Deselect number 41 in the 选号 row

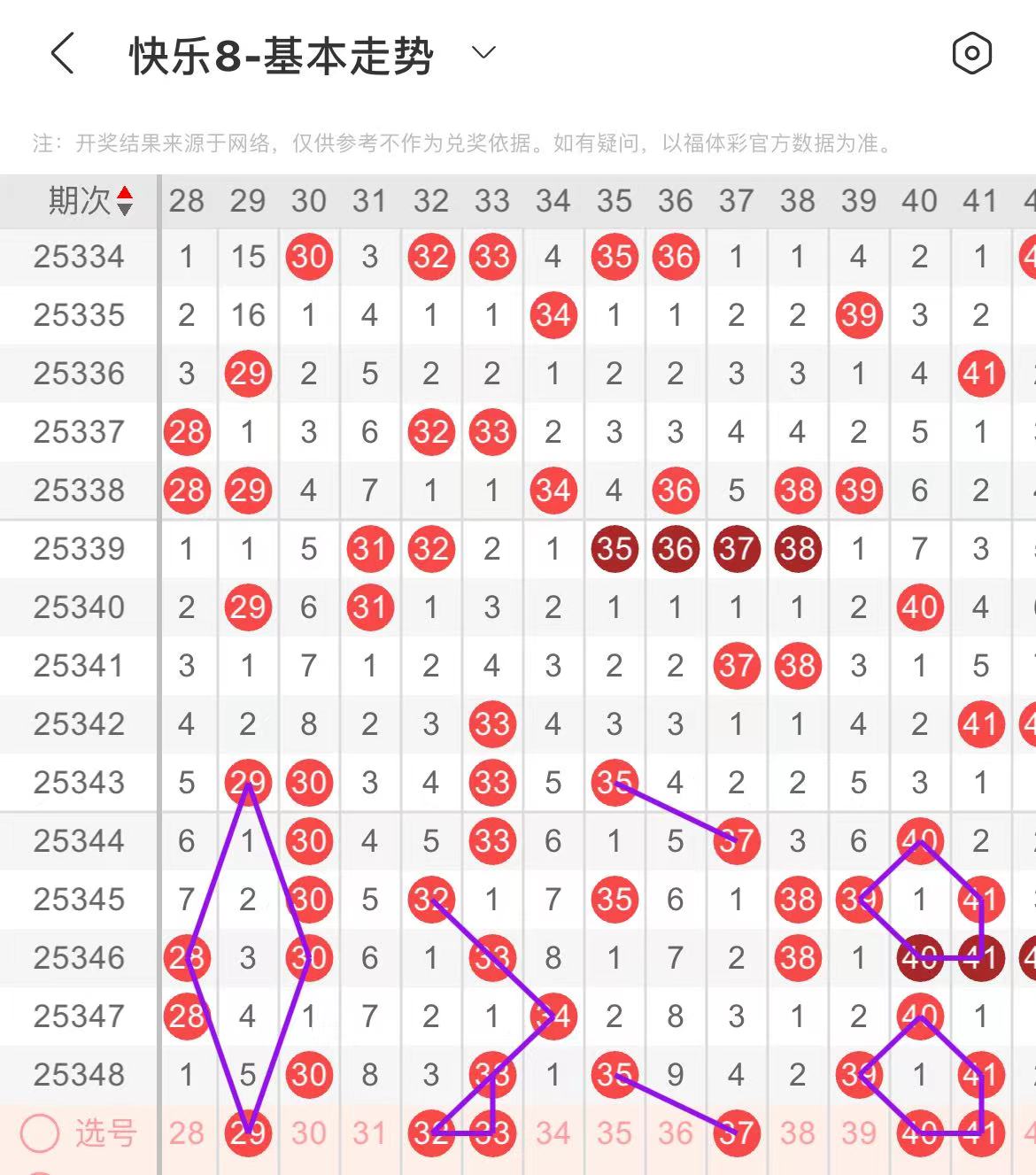tap(980, 1133)
